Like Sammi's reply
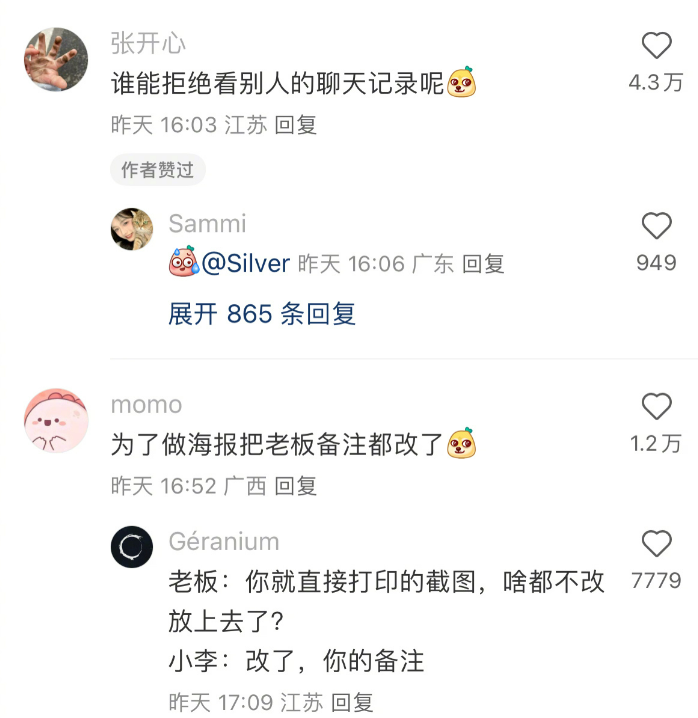698x718 pixels. click(x=656, y=226)
